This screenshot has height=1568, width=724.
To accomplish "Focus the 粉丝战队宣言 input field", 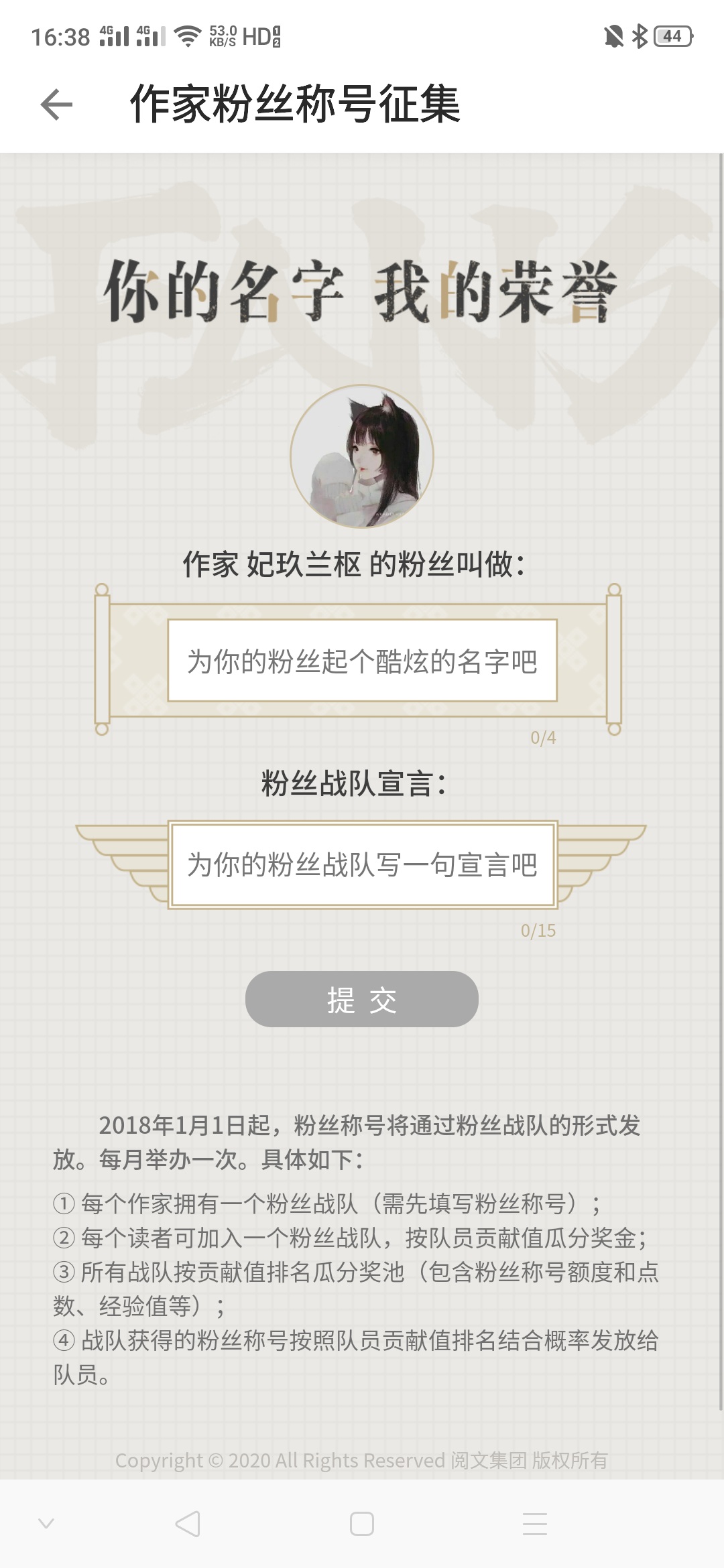I will tap(362, 864).
